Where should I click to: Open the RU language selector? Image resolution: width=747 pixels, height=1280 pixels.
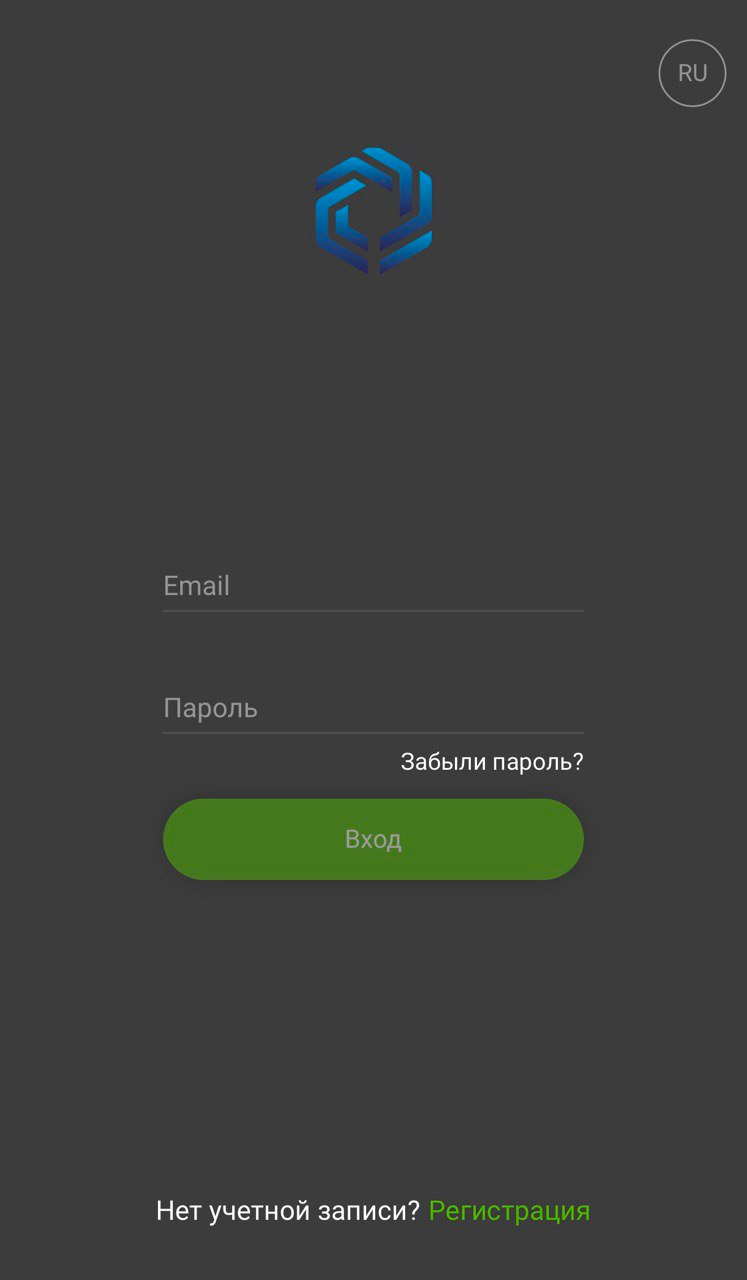pyautogui.click(x=692, y=73)
